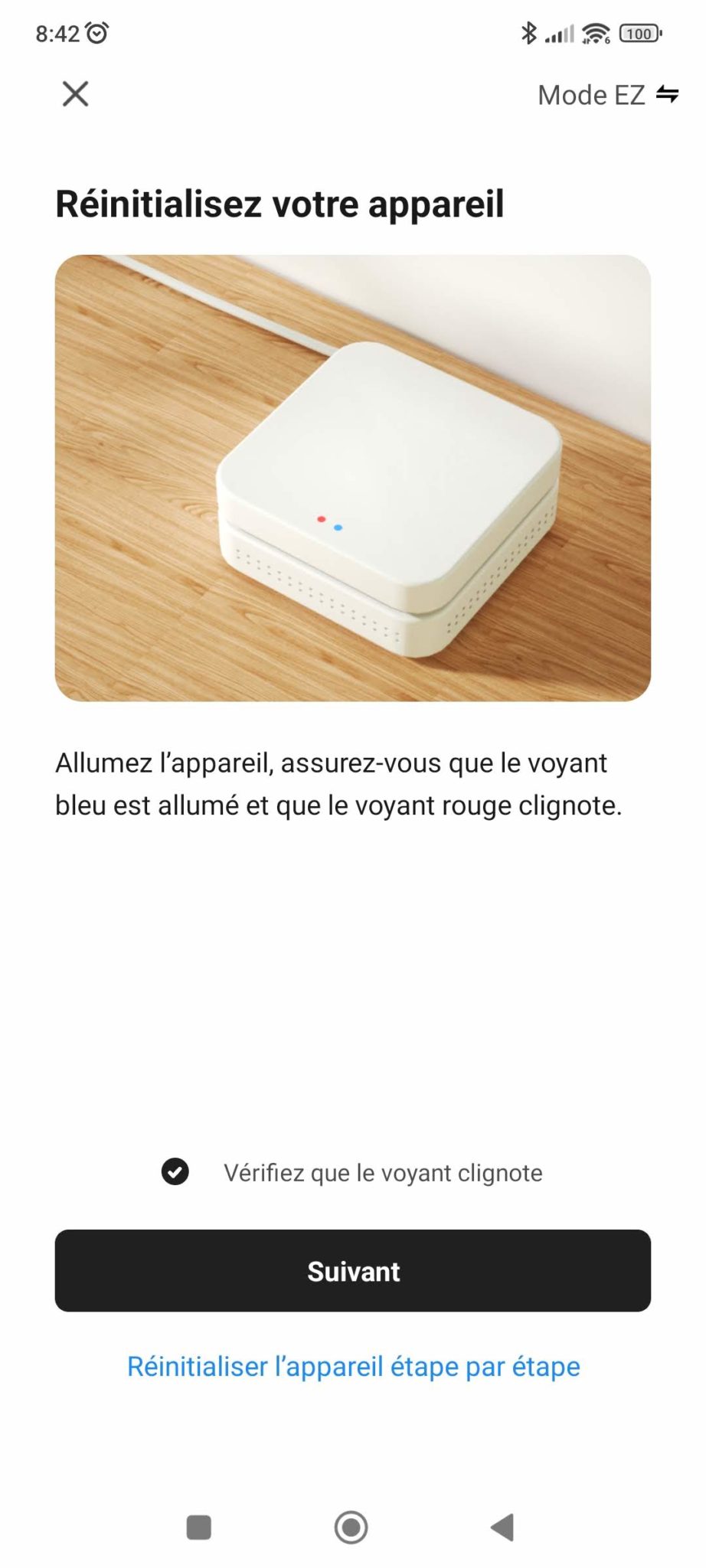Uncheck 'Vérifiez que le voyant clignote'
Screen dimensions: 706x1568
point(175,1171)
